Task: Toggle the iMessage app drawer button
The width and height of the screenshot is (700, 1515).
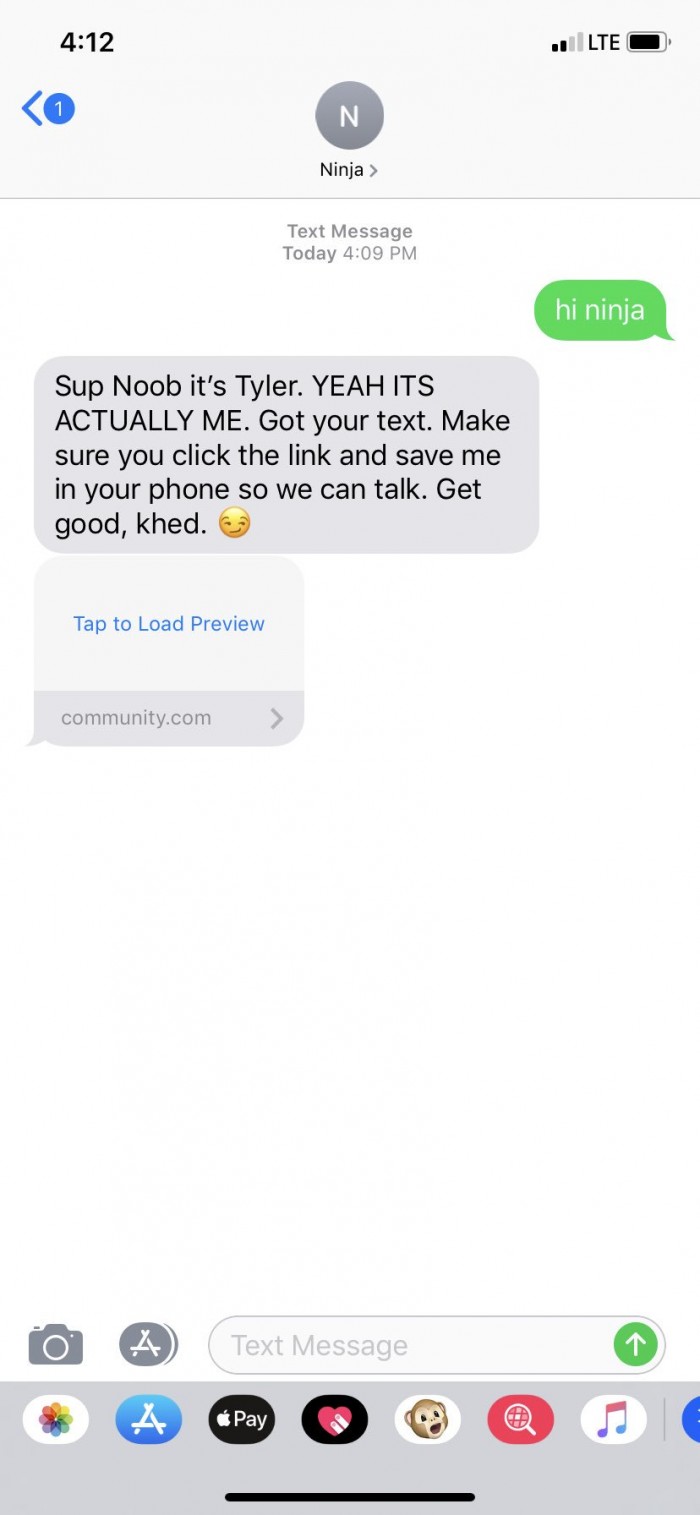Action: 147,1344
